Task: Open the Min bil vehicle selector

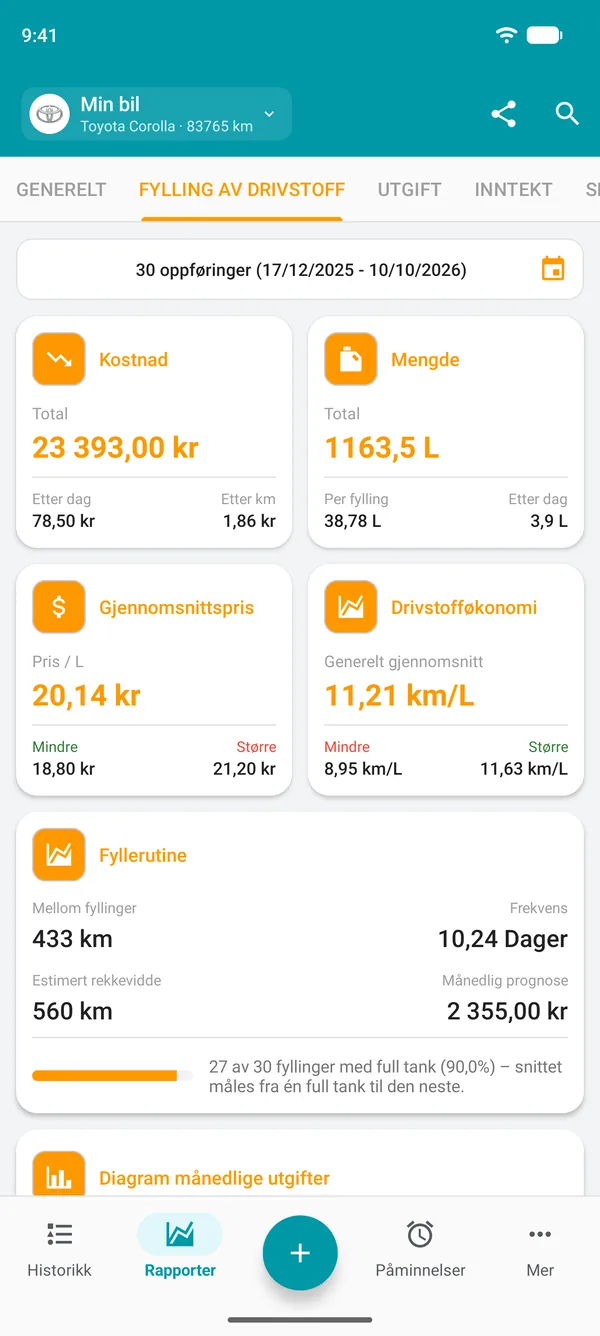Action: [x=156, y=114]
